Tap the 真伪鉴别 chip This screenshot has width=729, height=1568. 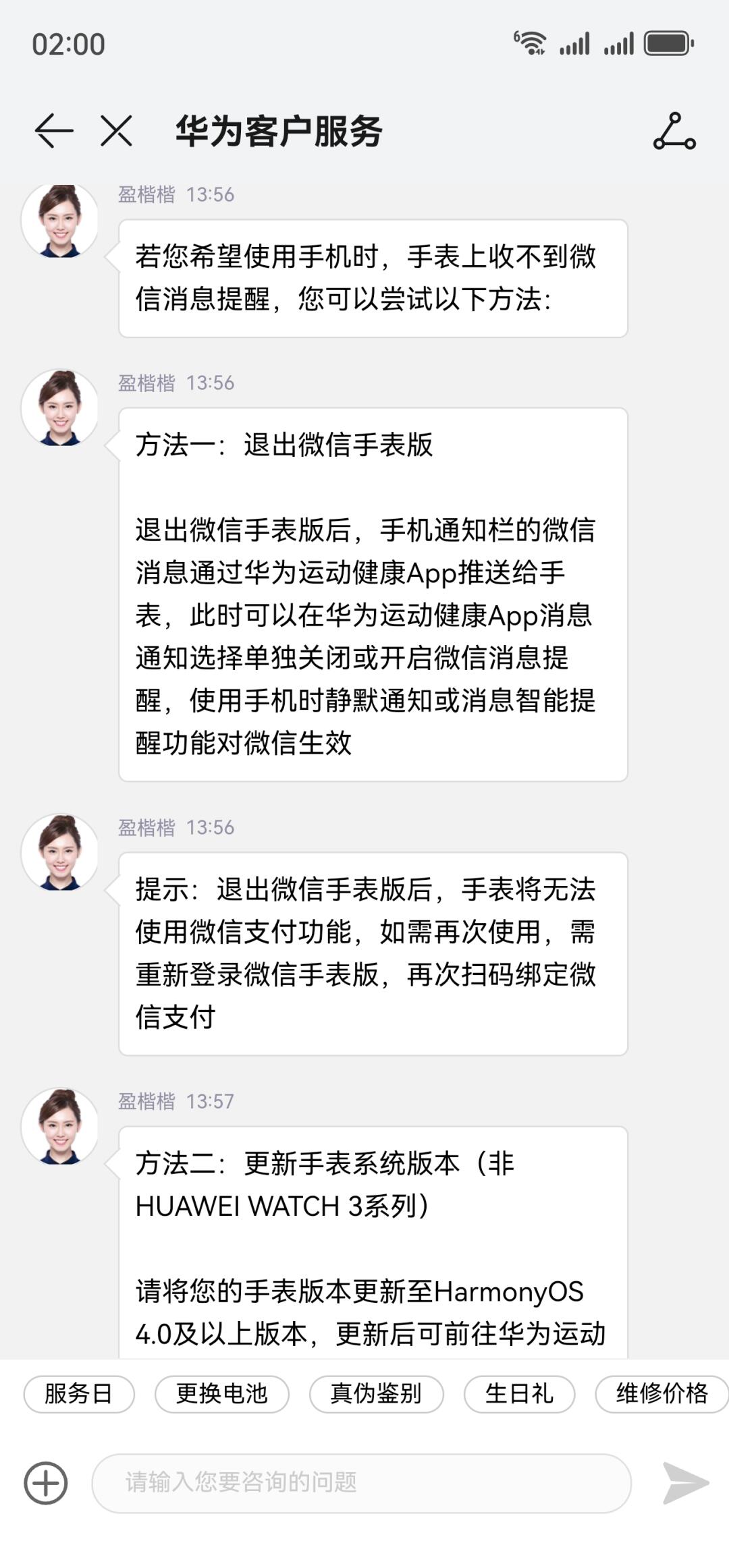[376, 1393]
